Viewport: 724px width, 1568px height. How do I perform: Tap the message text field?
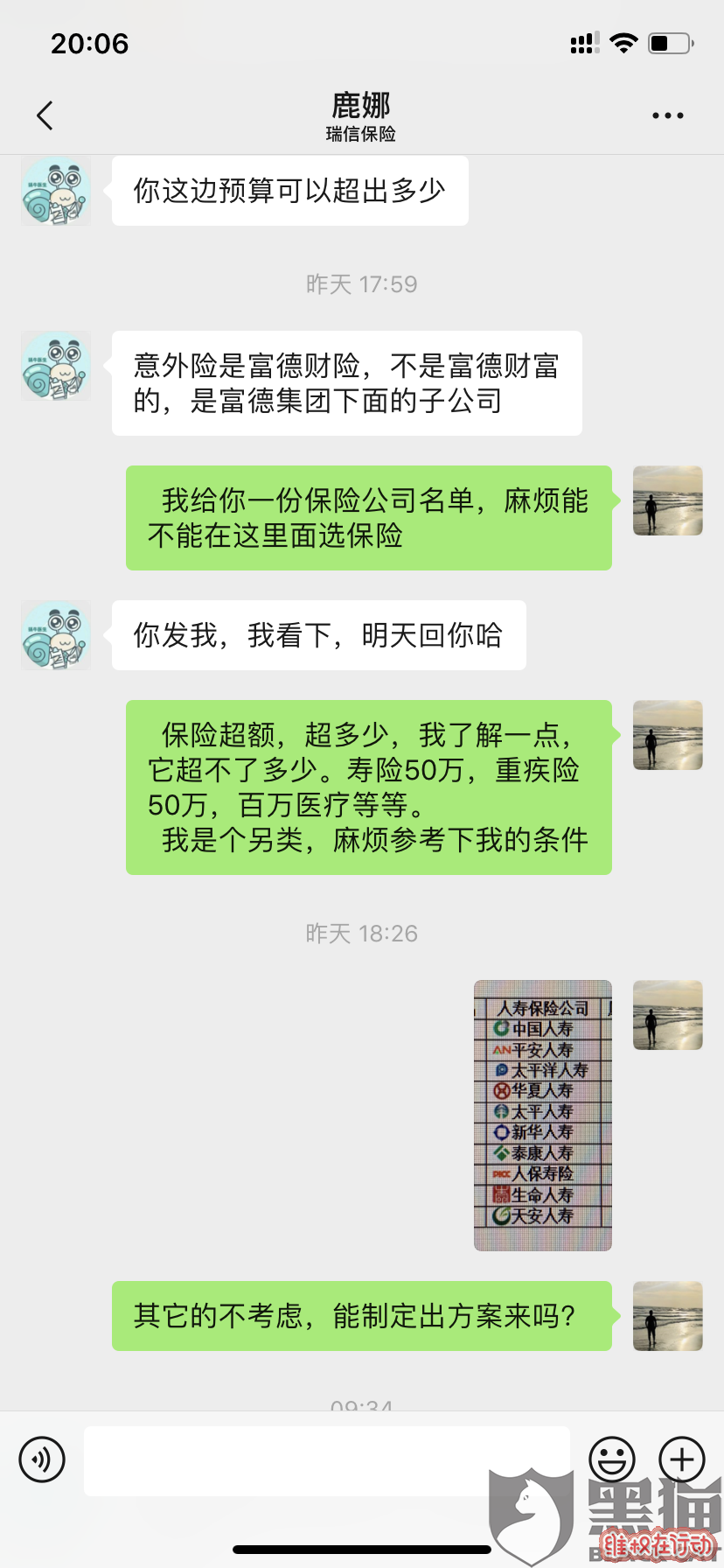click(326, 1460)
